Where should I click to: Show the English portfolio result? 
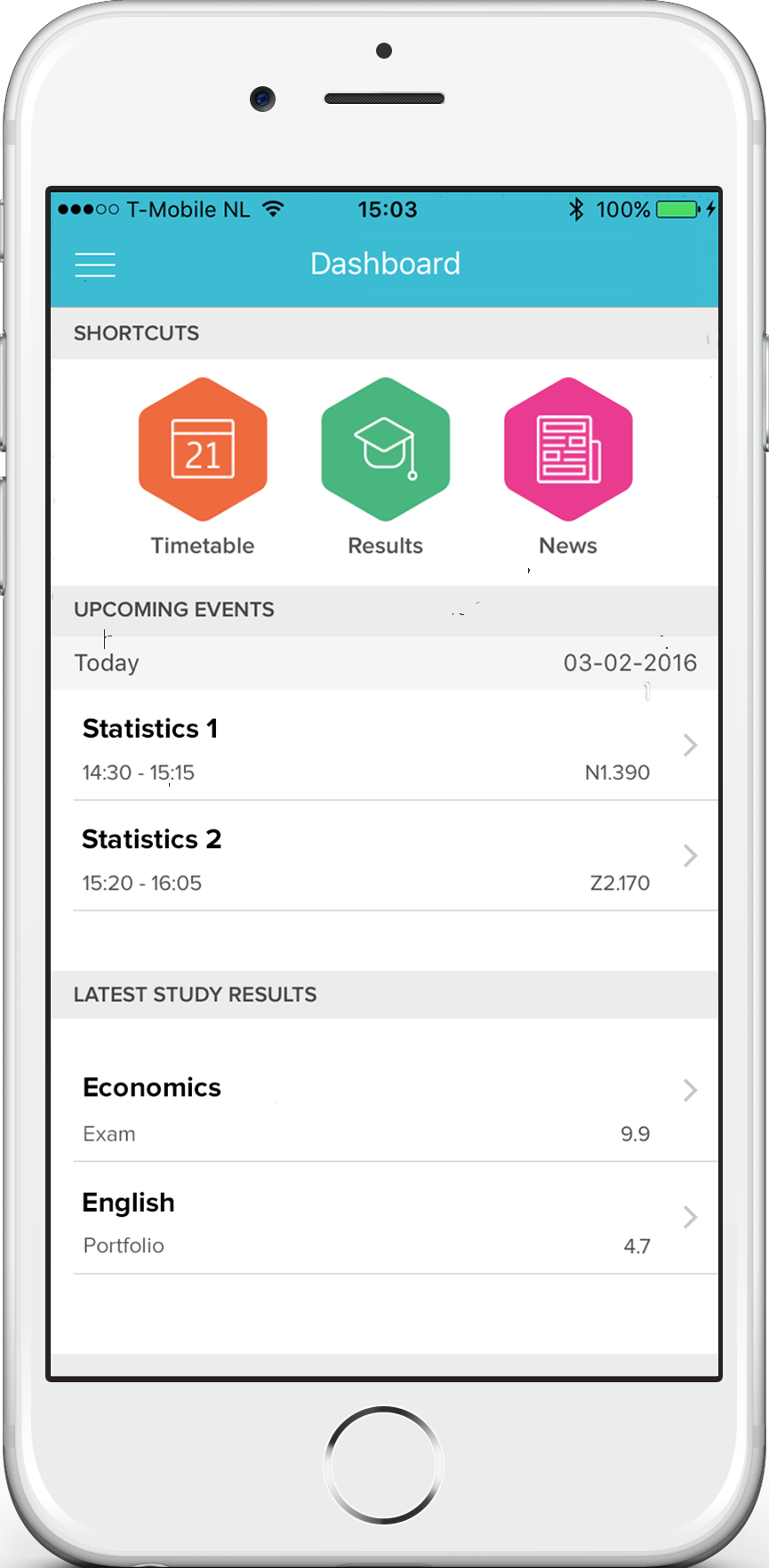[384, 1220]
